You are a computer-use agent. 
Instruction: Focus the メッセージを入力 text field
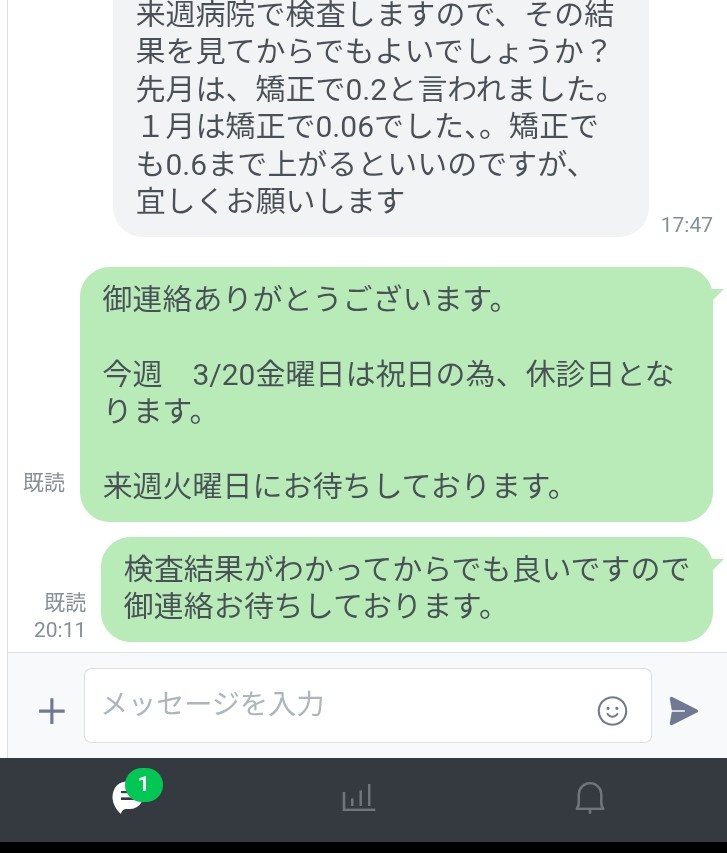tap(340, 706)
